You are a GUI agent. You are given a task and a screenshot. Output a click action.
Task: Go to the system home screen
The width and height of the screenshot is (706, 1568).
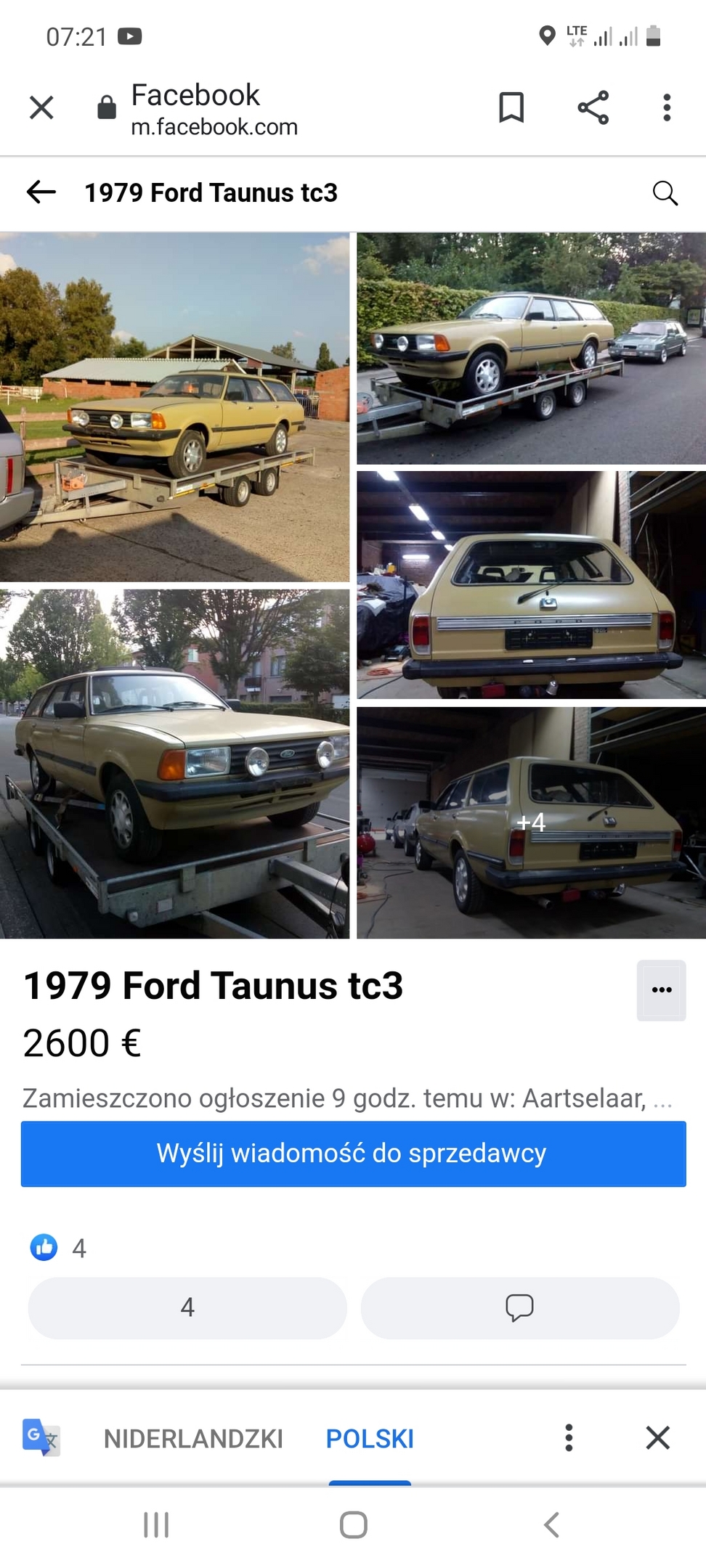click(x=354, y=1525)
